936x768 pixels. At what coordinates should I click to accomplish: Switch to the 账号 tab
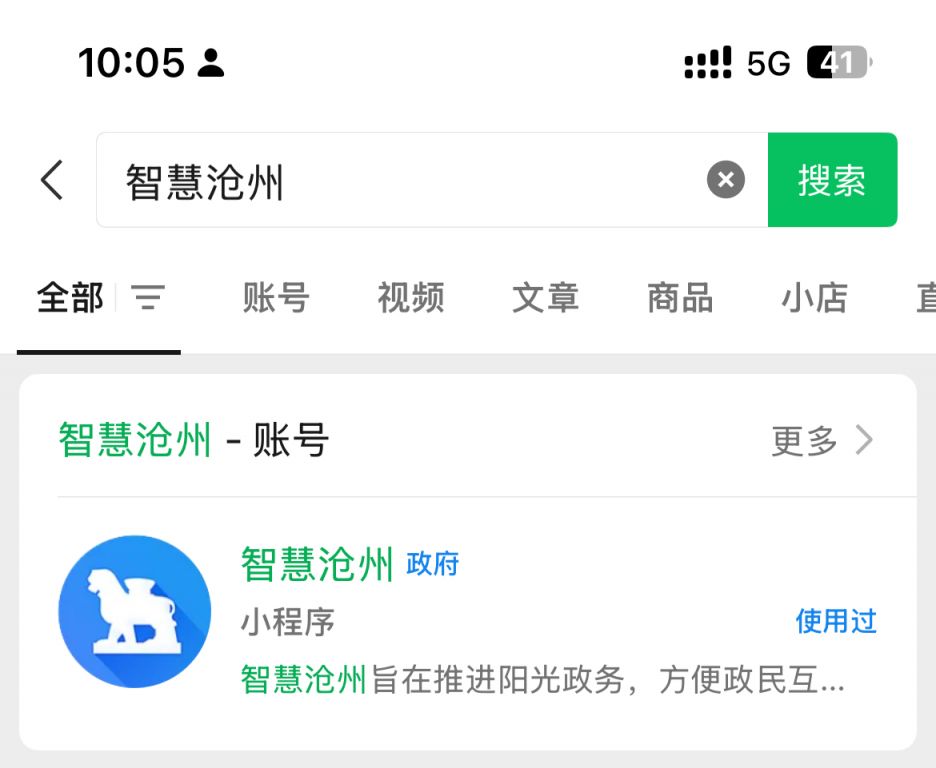276,298
